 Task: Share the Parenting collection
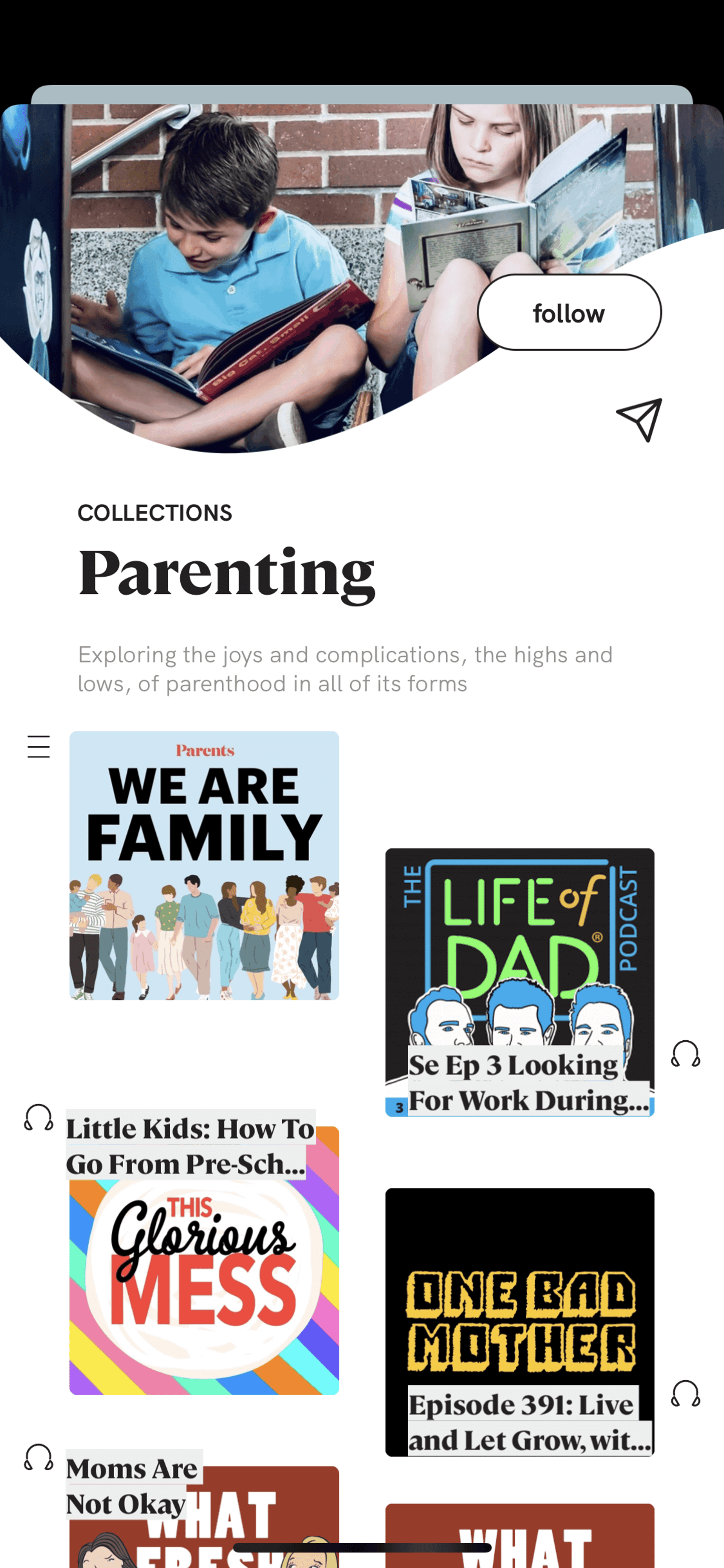[639, 420]
